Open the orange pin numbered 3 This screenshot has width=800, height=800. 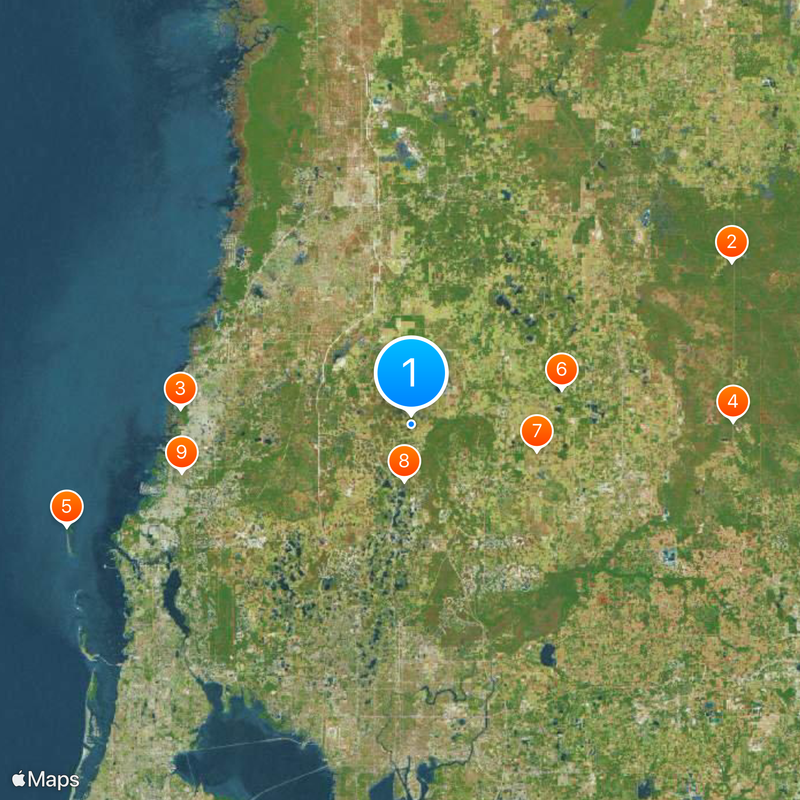pos(180,388)
